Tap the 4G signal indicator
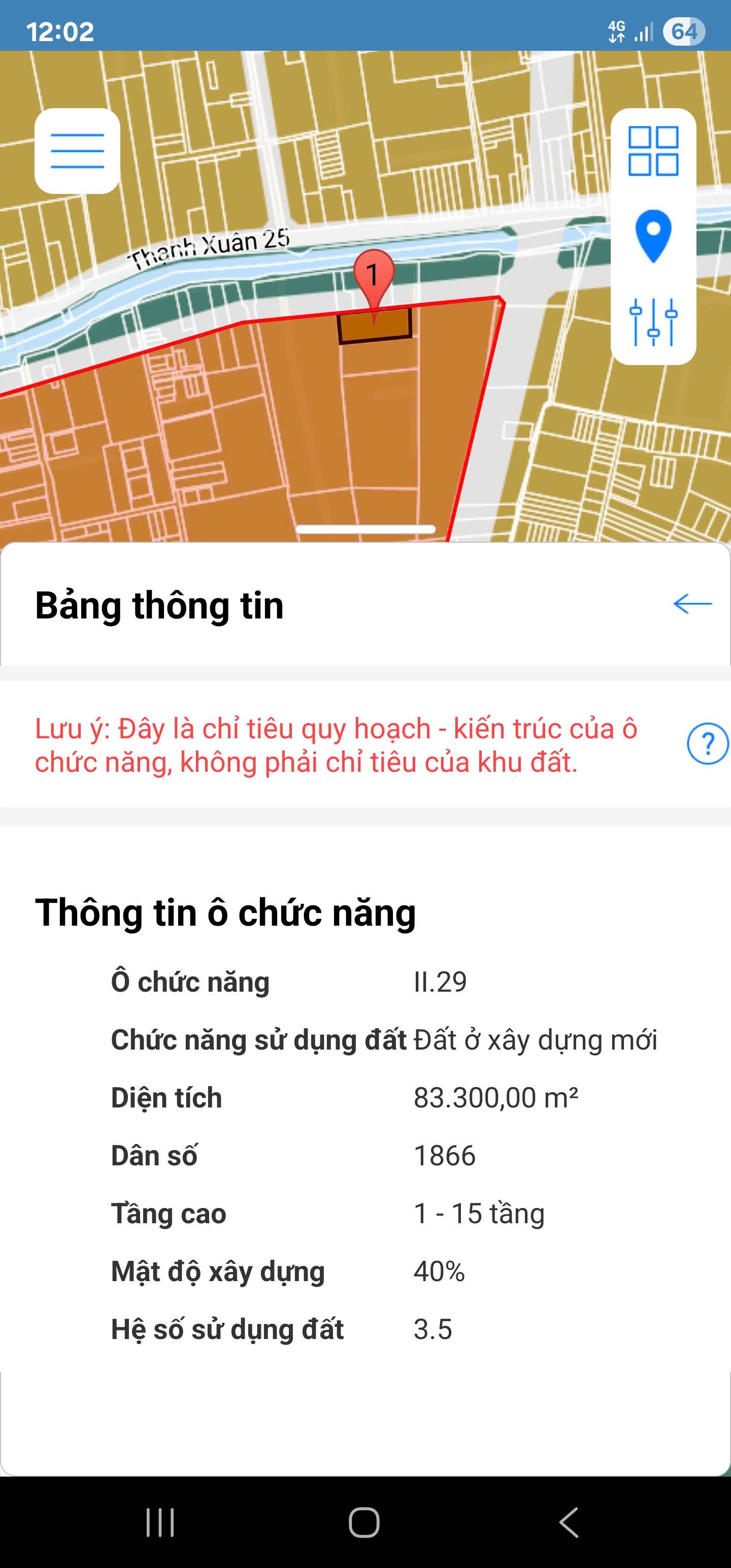 (617, 30)
